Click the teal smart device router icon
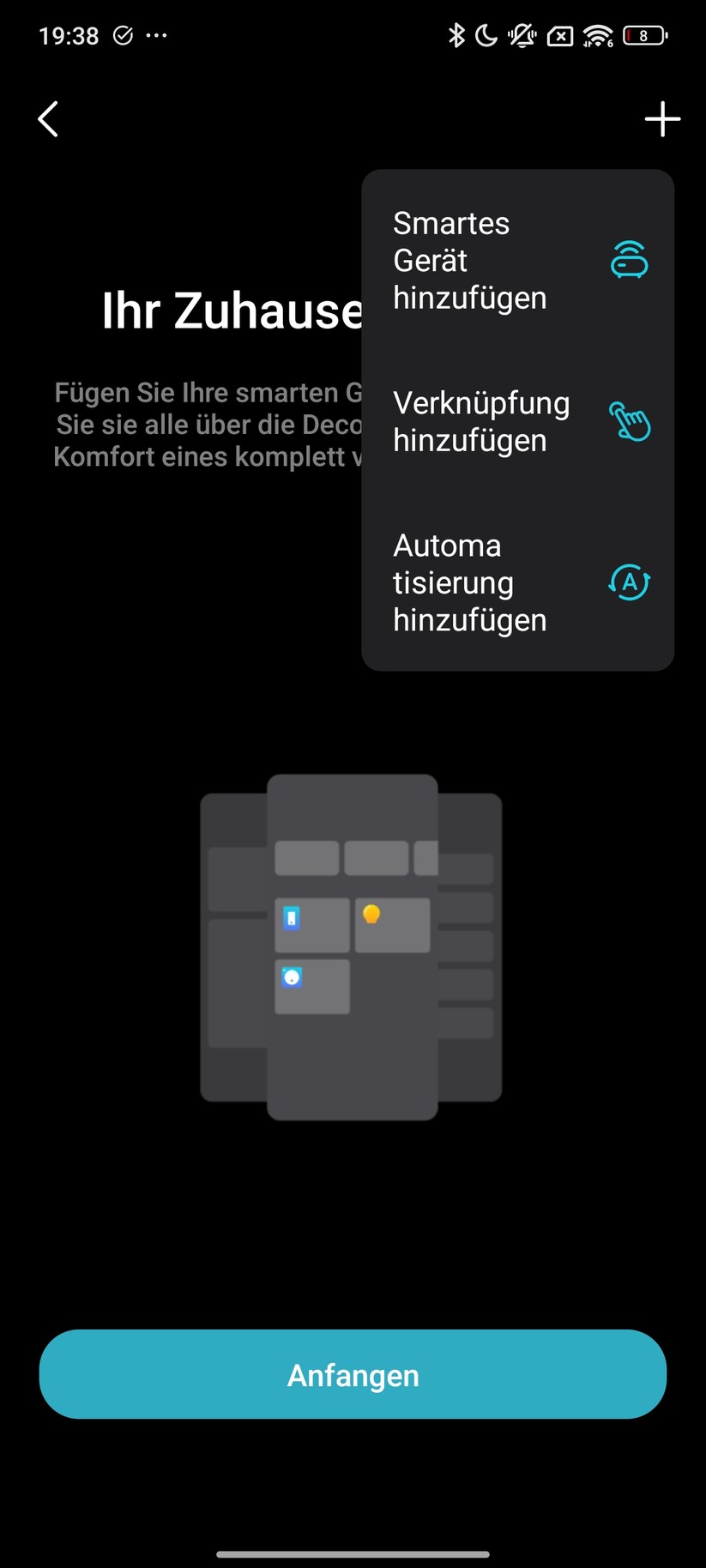This screenshot has height=1568, width=706. pos(631,259)
